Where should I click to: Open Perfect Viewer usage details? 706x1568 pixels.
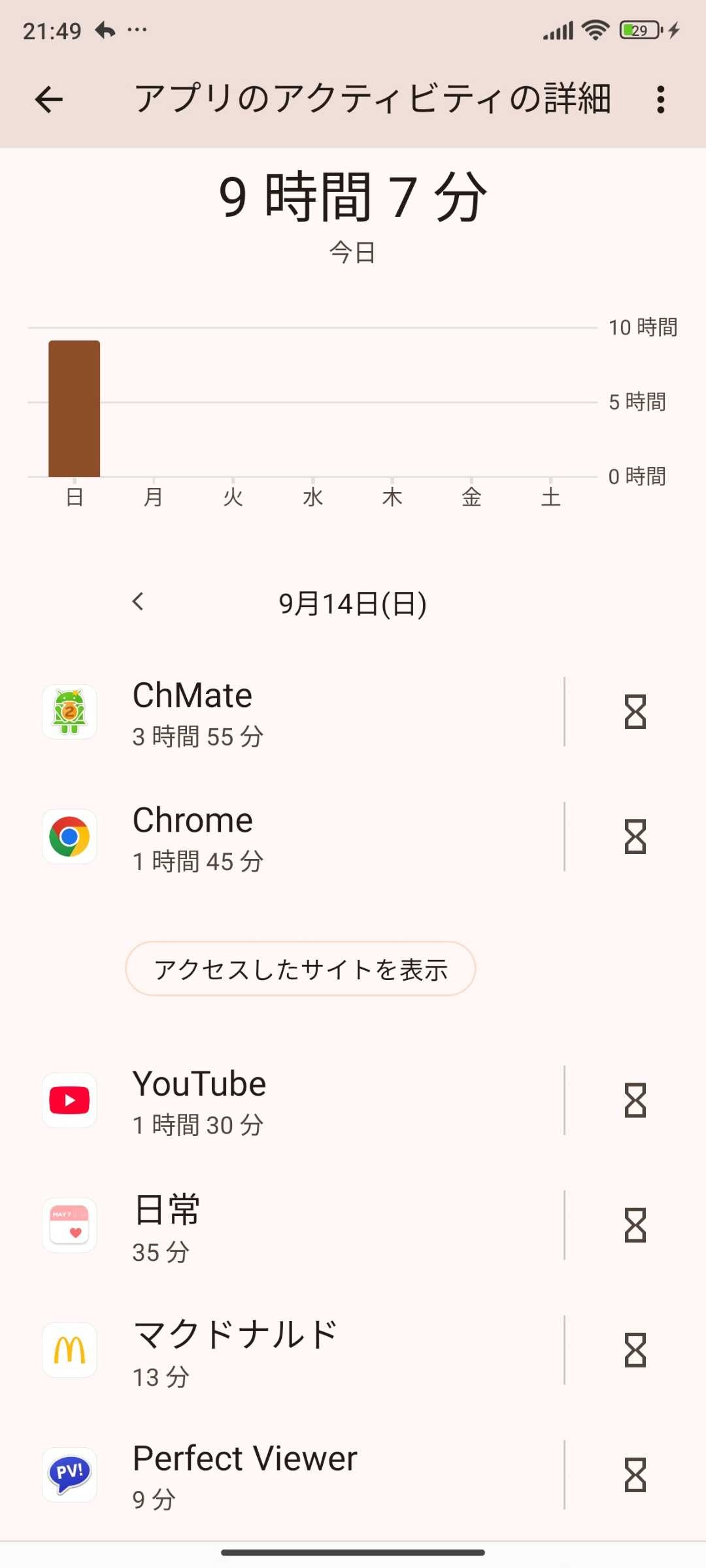294,1475
